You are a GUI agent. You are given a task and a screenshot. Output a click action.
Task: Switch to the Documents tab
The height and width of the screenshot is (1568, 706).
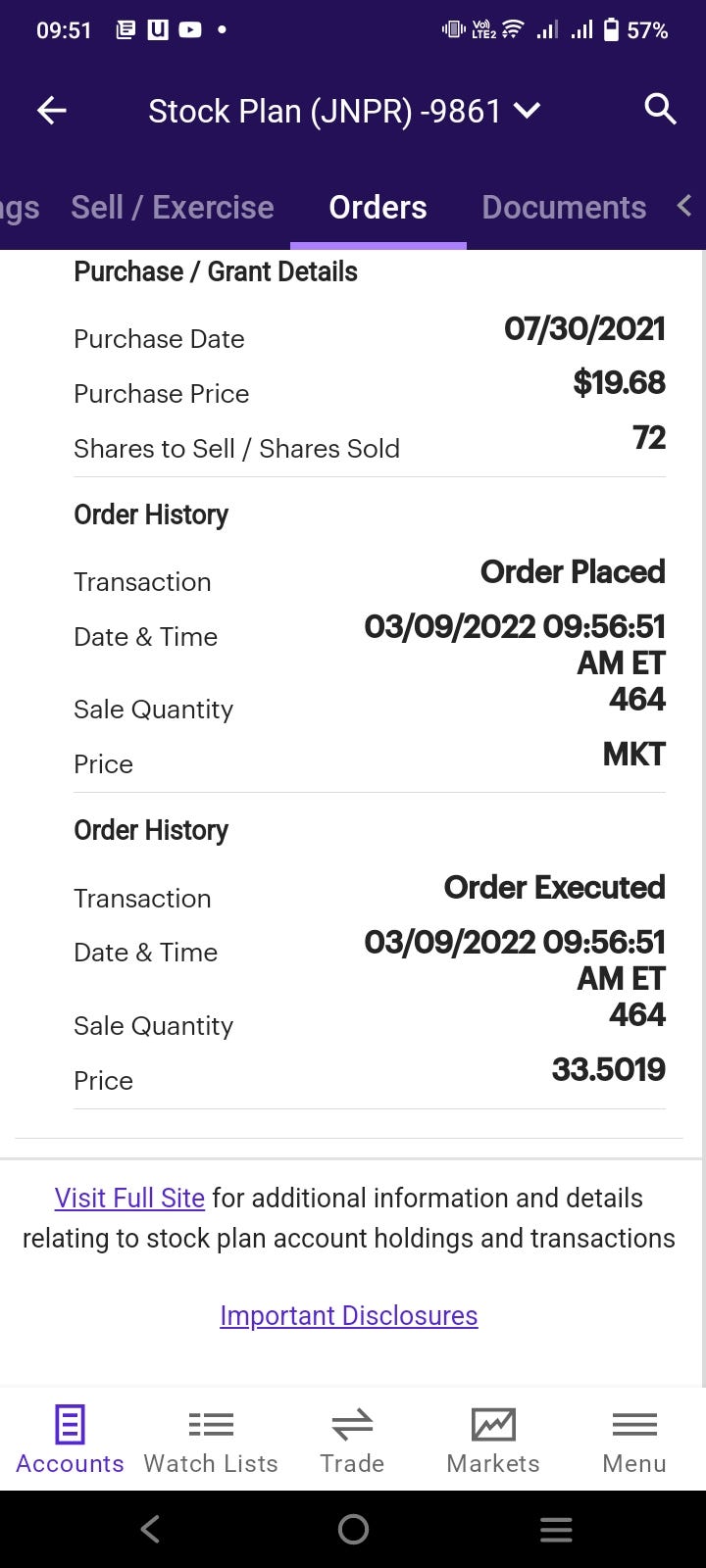[564, 208]
